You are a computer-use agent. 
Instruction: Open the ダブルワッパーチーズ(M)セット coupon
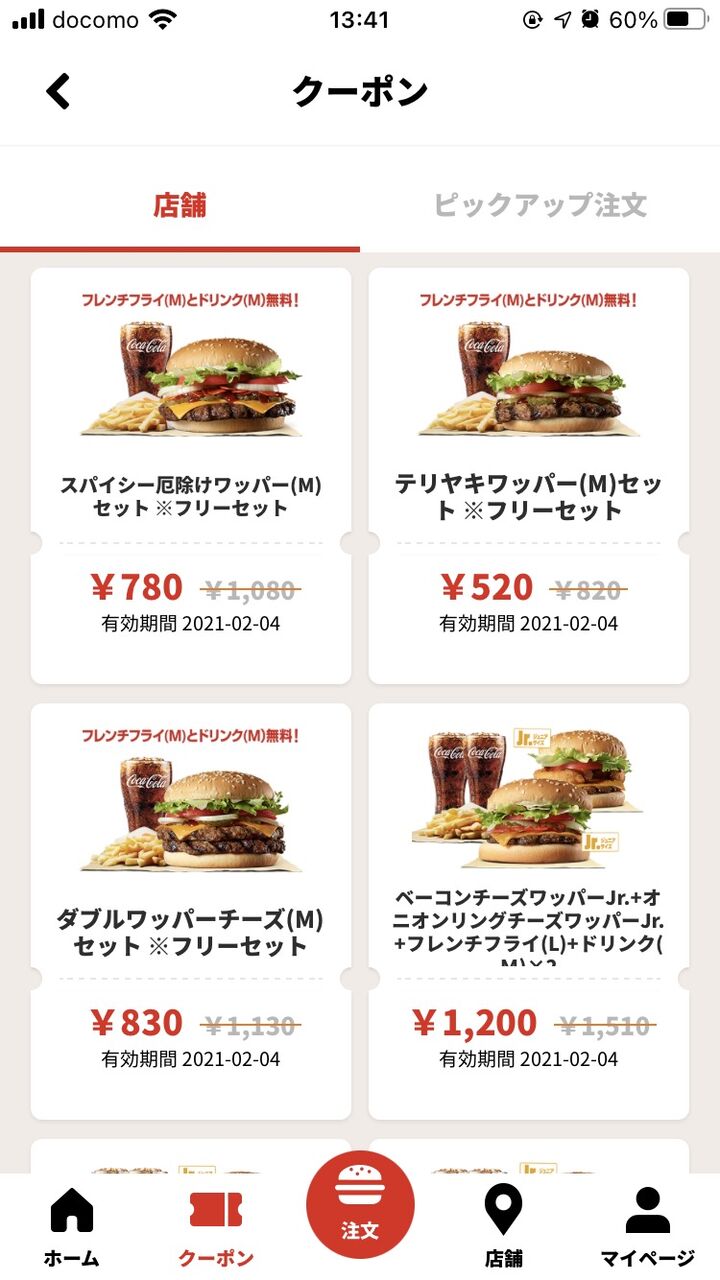tap(191, 912)
